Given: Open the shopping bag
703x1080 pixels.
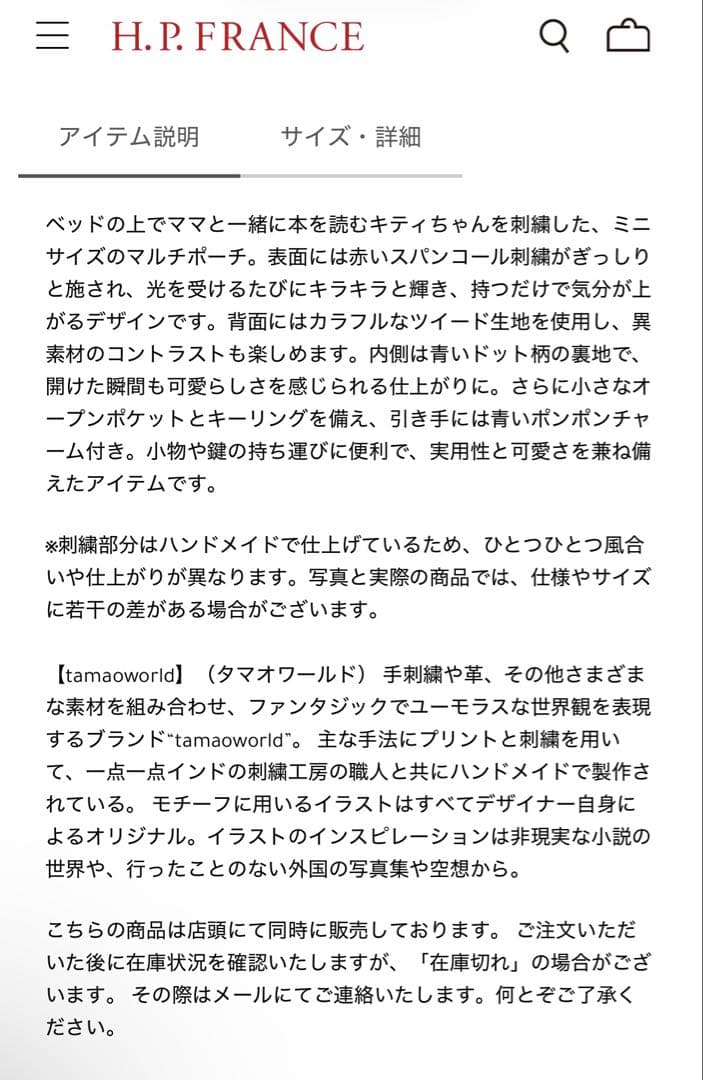Looking at the screenshot, I should click(x=628, y=36).
